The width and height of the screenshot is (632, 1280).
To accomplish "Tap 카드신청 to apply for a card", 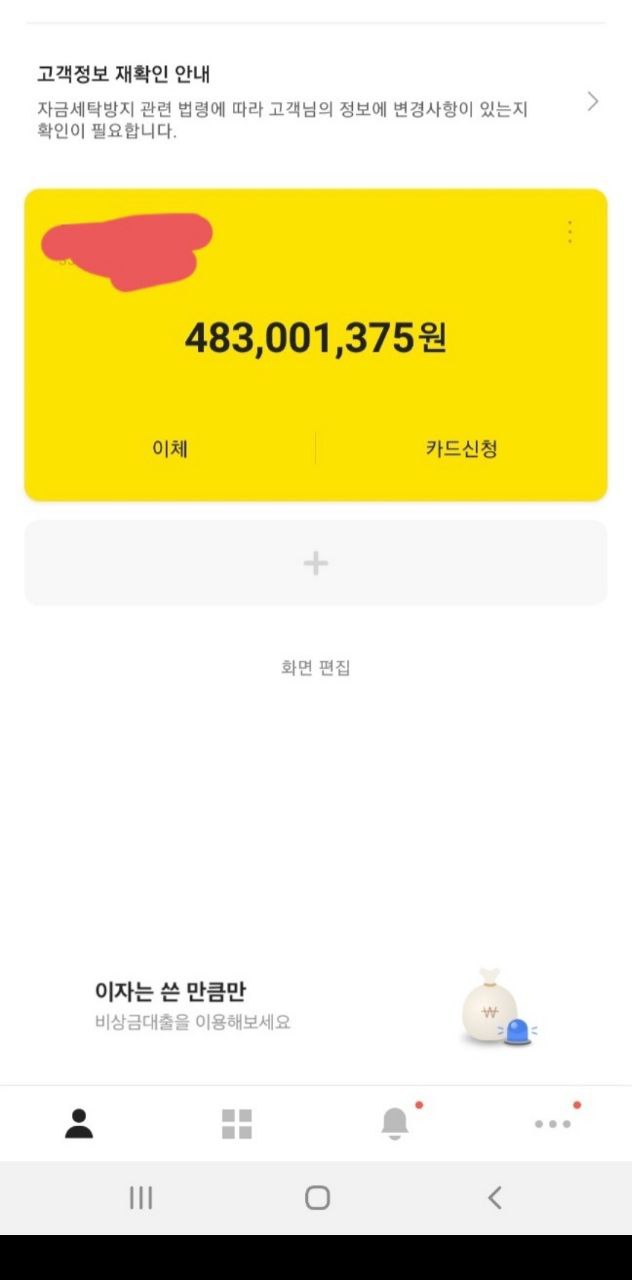I will click(x=461, y=449).
